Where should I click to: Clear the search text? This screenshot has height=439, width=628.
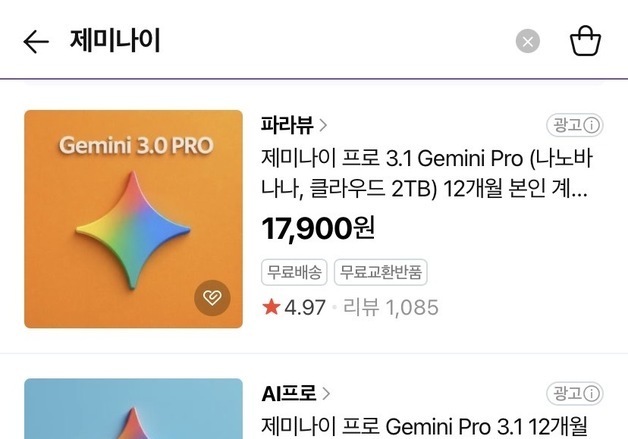528,41
